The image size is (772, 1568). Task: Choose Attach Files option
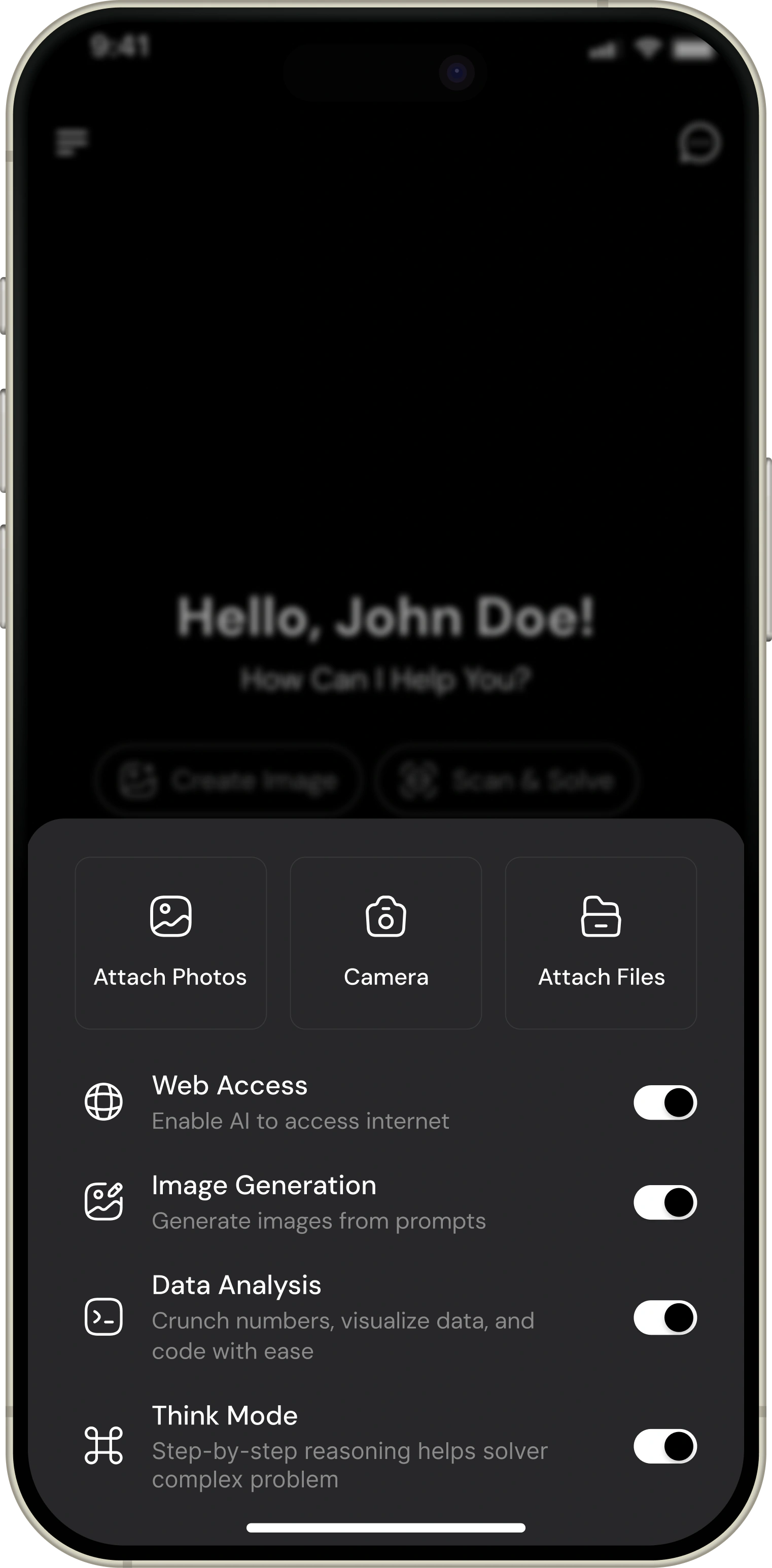tap(601, 943)
